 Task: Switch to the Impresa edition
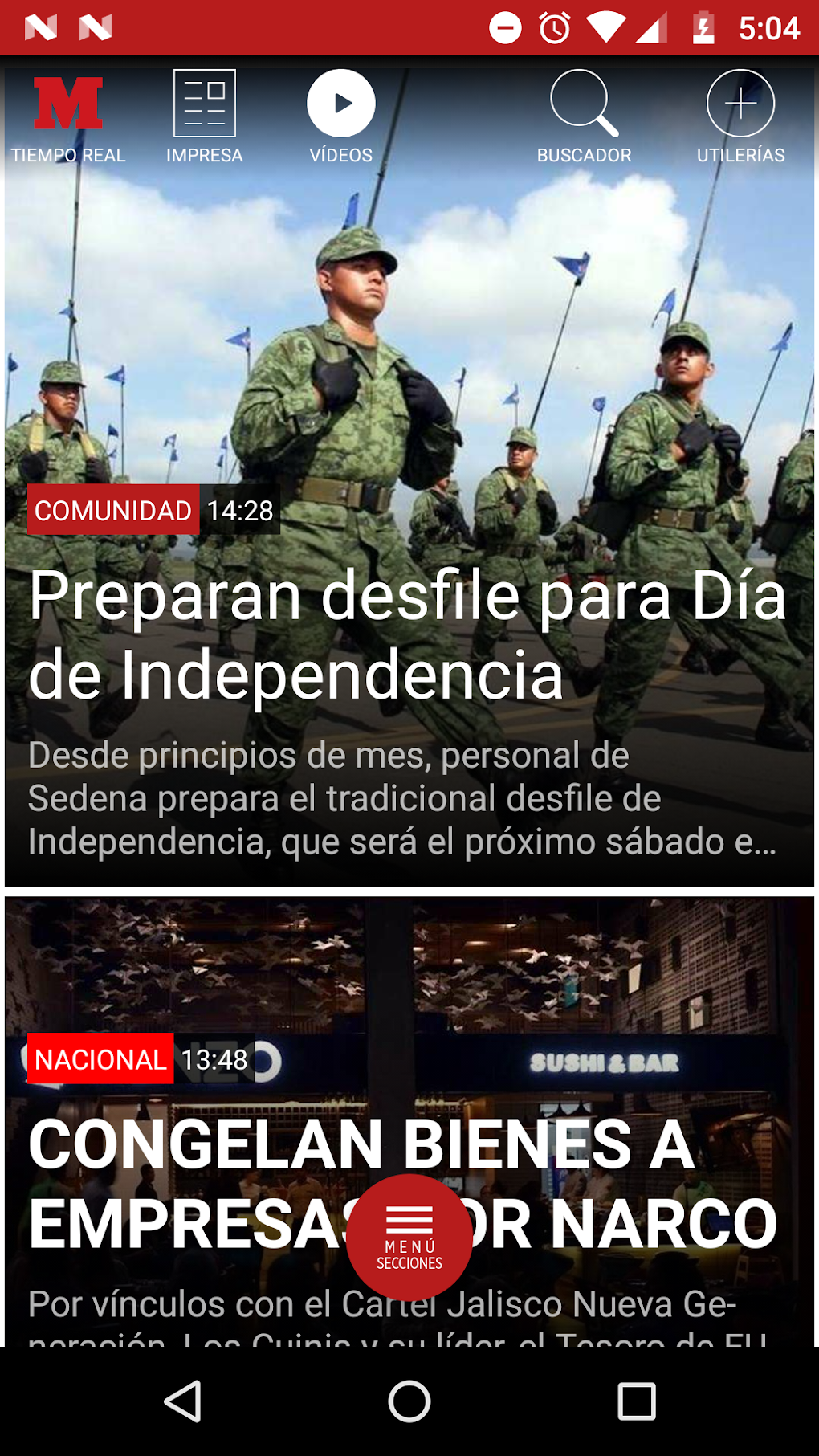(x=205, y=117)
